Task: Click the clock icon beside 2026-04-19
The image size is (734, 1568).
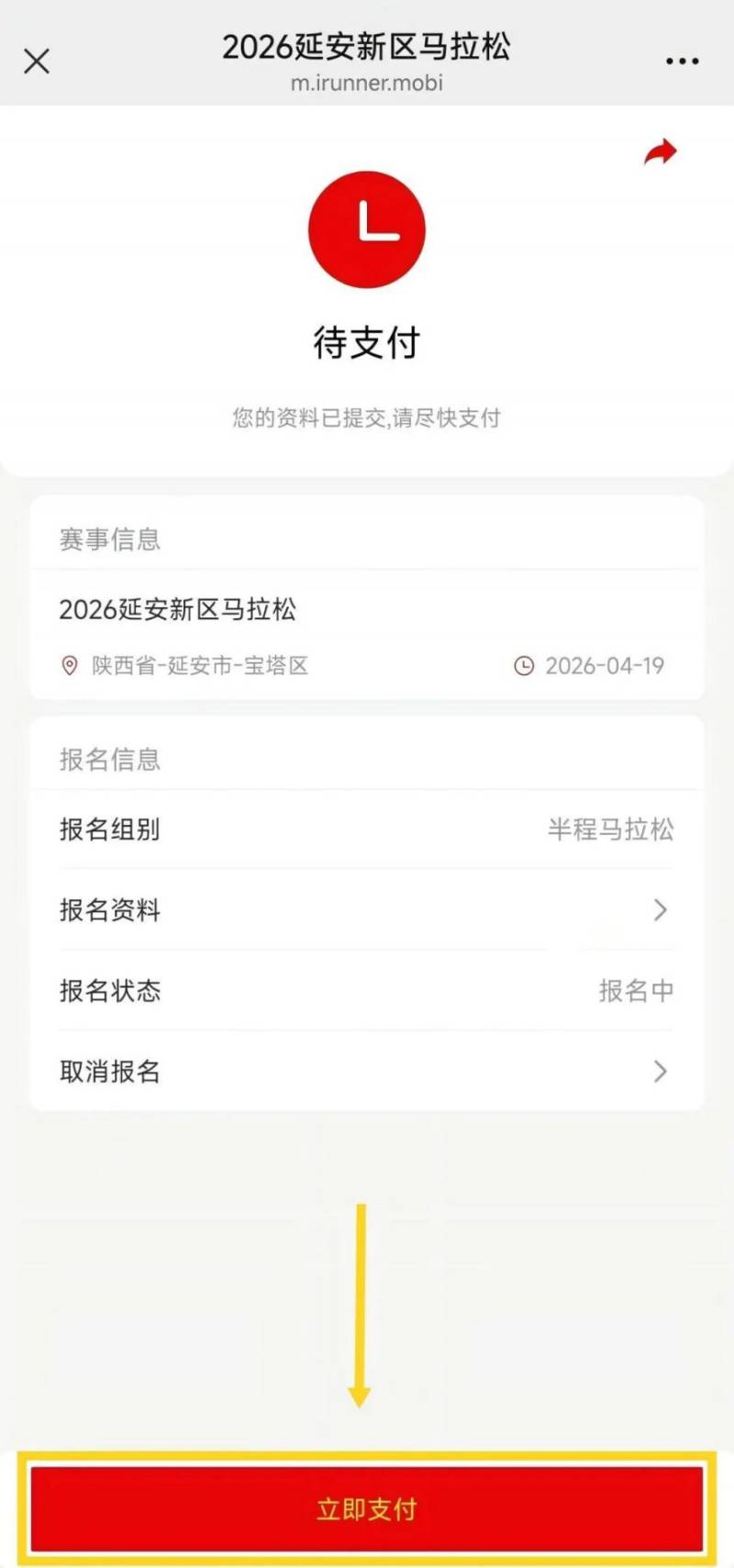Action: 523,666
